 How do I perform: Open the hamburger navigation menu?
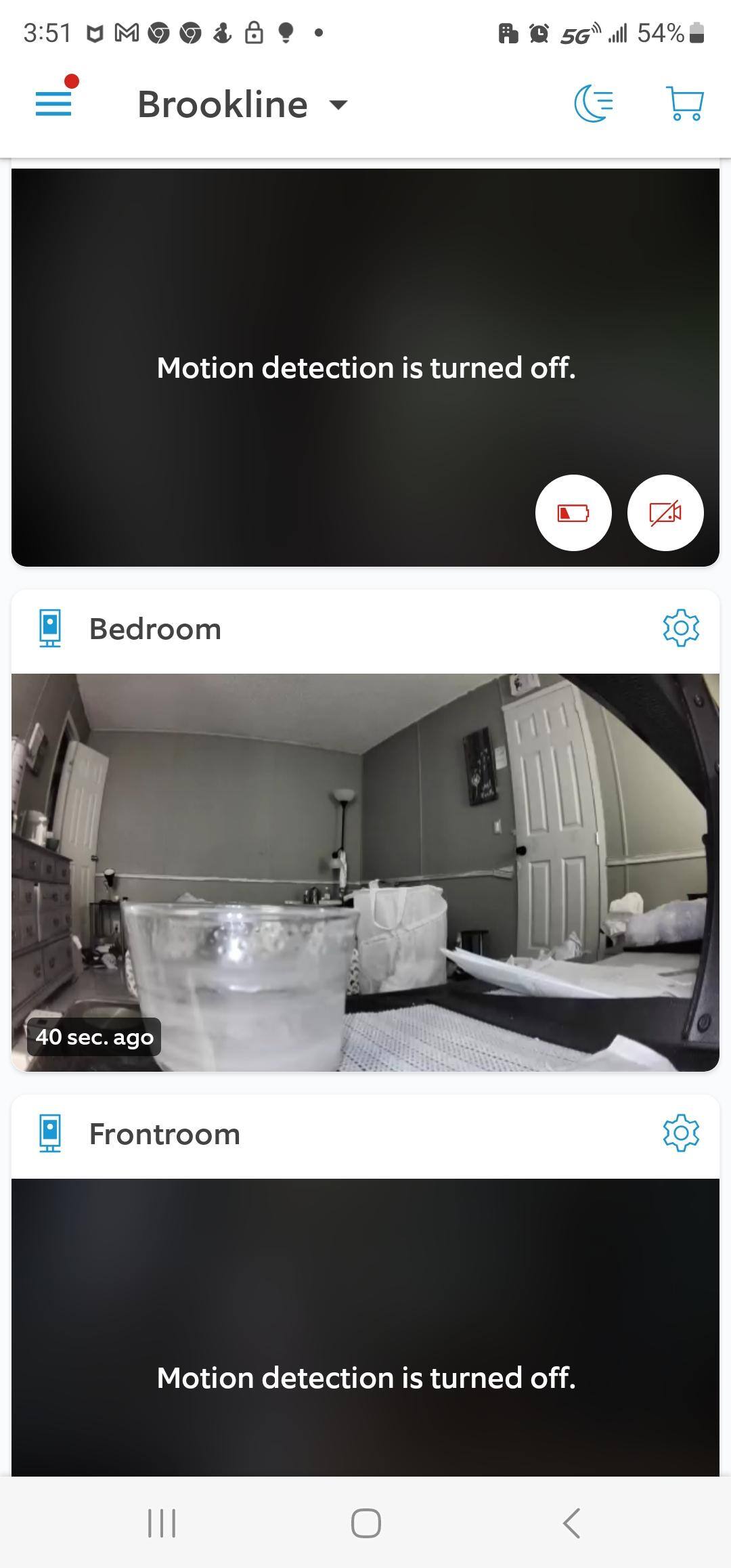tap(53, 104)
